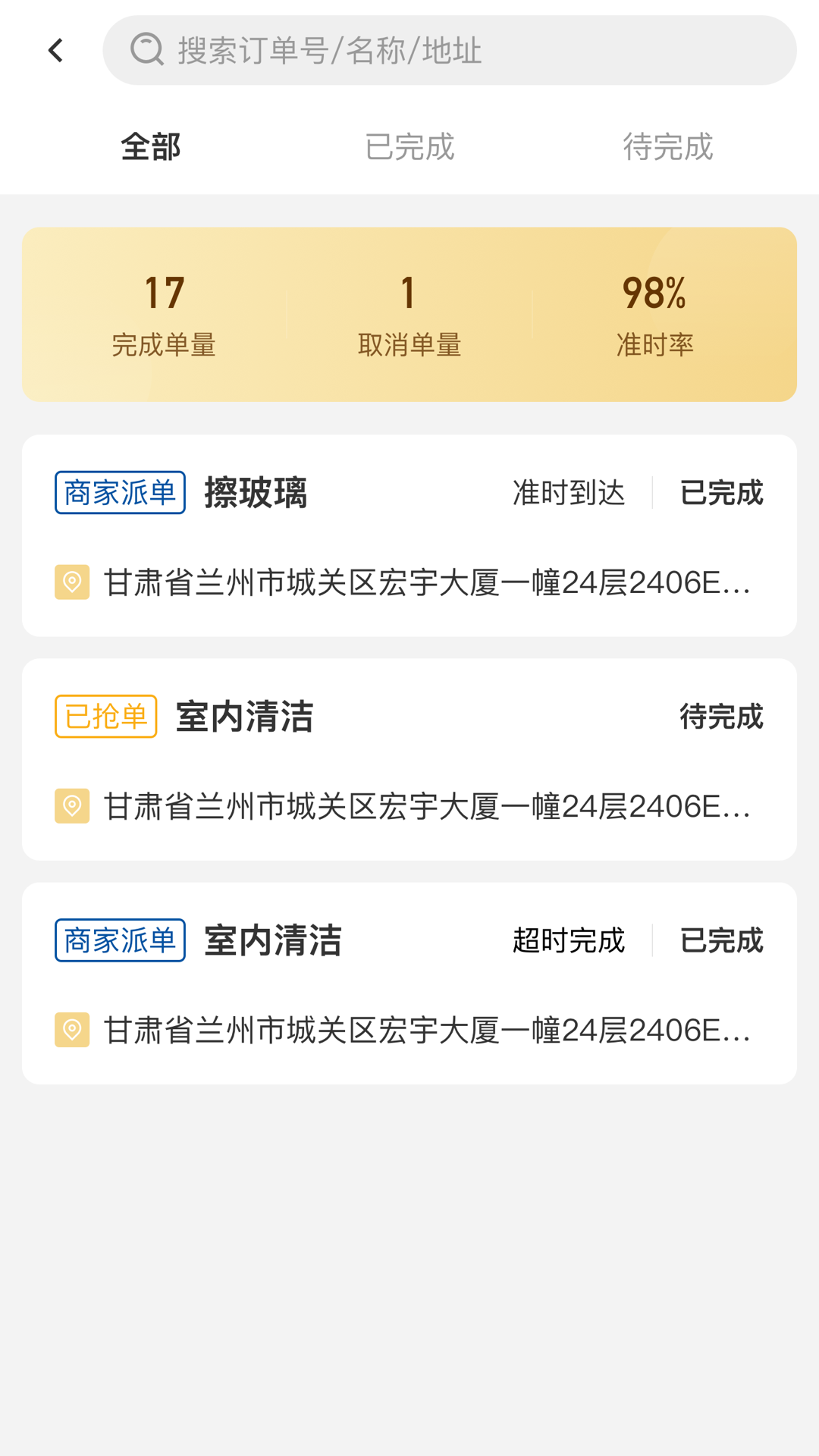Click the magnifier icon in search bar
The width and height of the screenshot is (819, 1456).
click(x=147, y=51)
